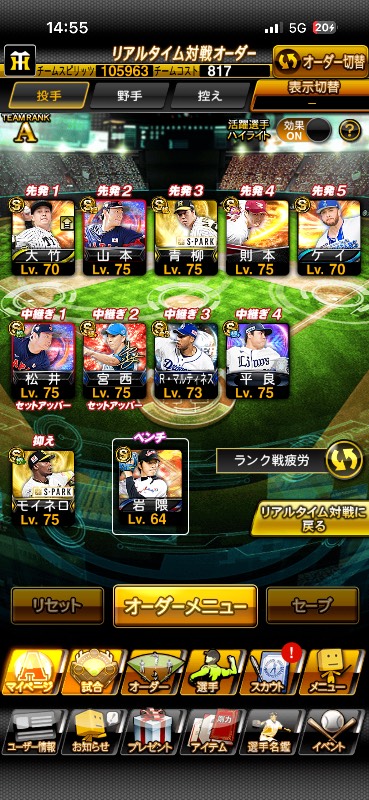Open the スカウト tab
Screen dimensions: 369x800
270,672
